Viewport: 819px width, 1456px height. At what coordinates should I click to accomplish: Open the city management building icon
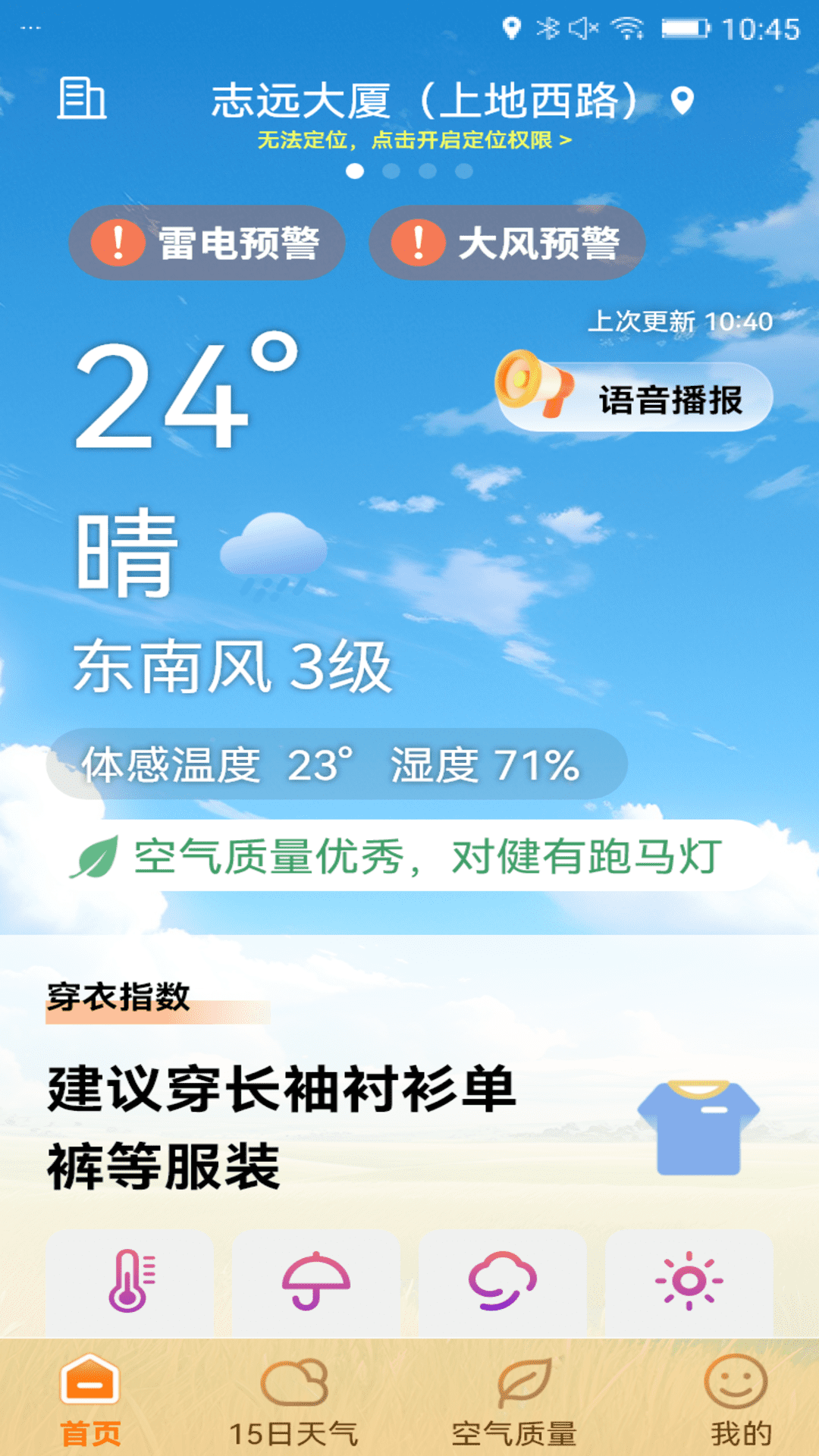pyautogui.click(x=82, y=99)
